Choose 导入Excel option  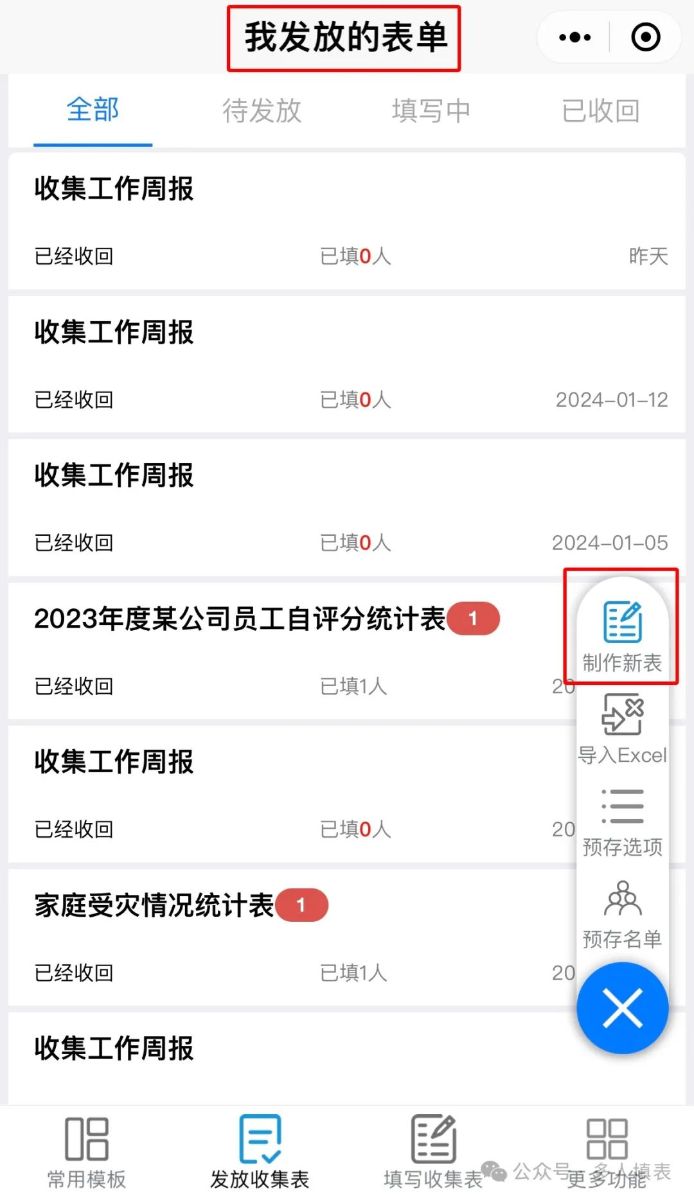click(622, 731)
